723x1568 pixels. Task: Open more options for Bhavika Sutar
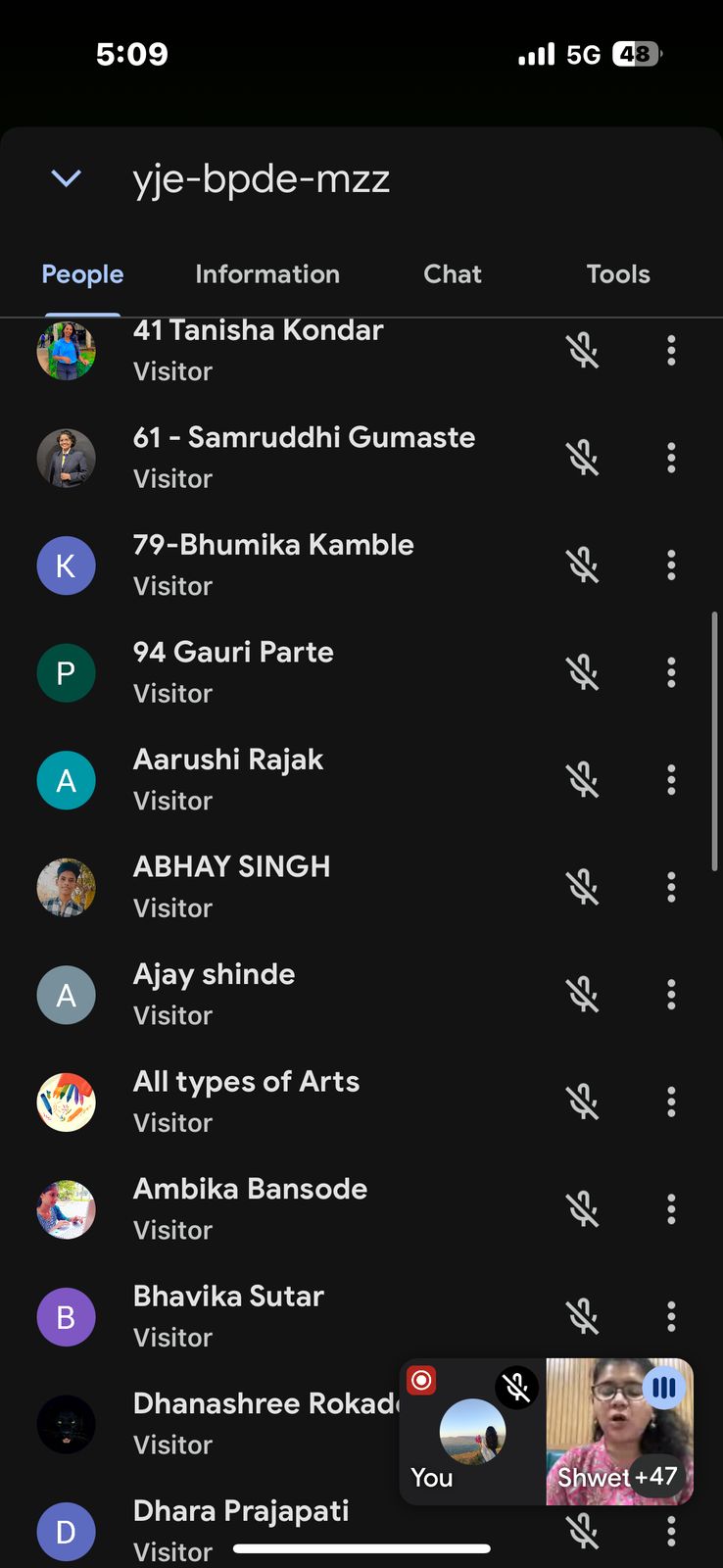click(x=671, y=1316)
